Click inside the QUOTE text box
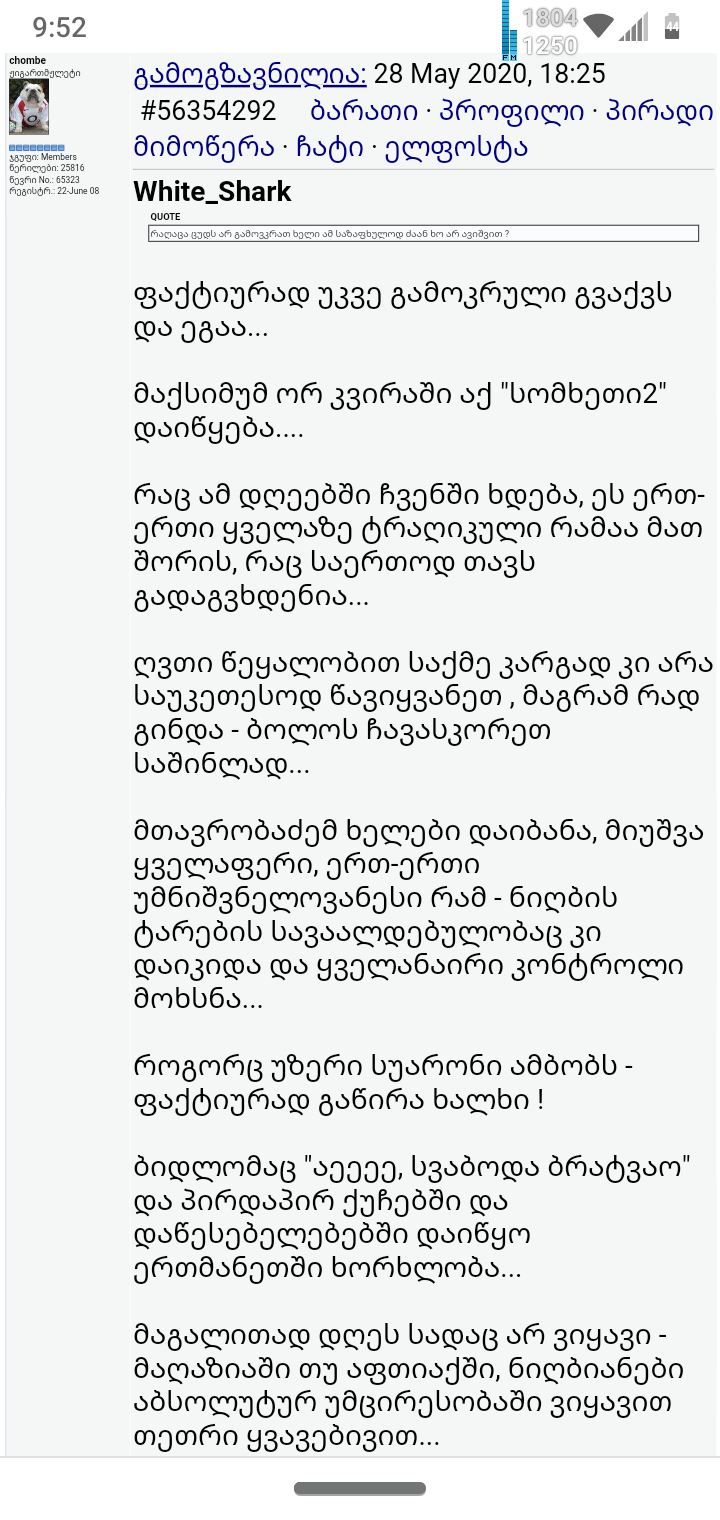This screenshot has width=720, height=1520. [x=423, y=234]
